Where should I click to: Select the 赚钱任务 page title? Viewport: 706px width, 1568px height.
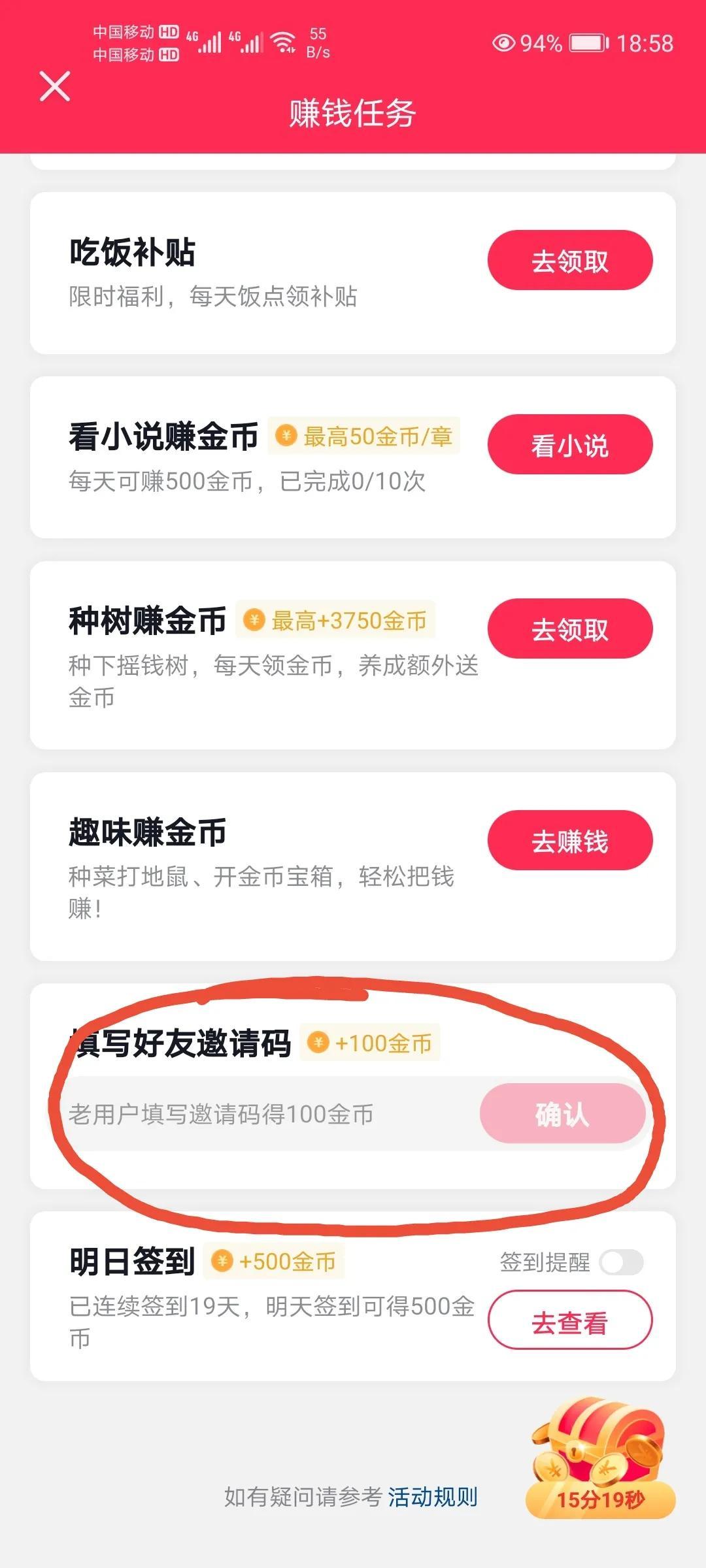tap(353, 112)
